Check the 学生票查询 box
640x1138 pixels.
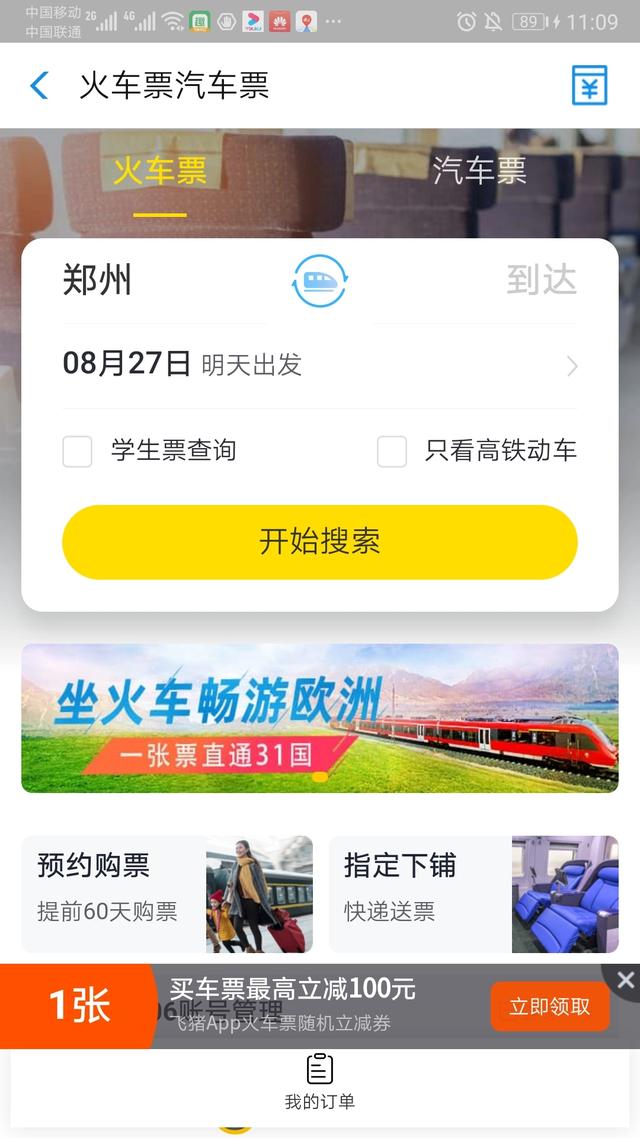click(78, 452)
